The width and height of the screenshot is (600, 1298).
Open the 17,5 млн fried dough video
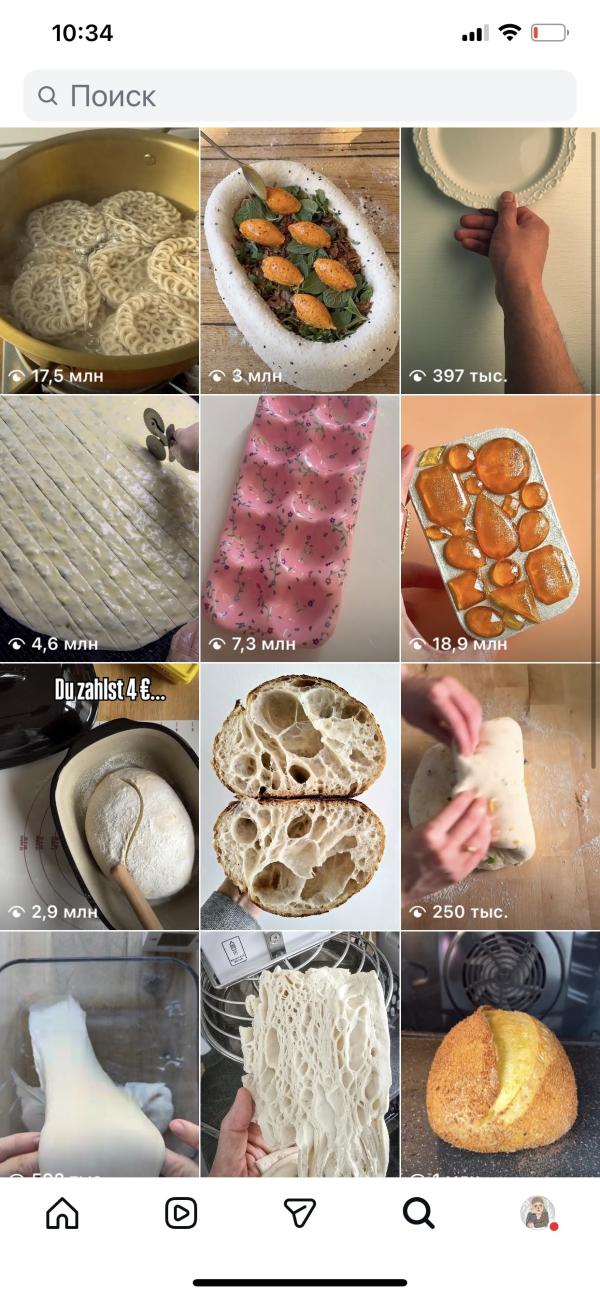[99, 260]
